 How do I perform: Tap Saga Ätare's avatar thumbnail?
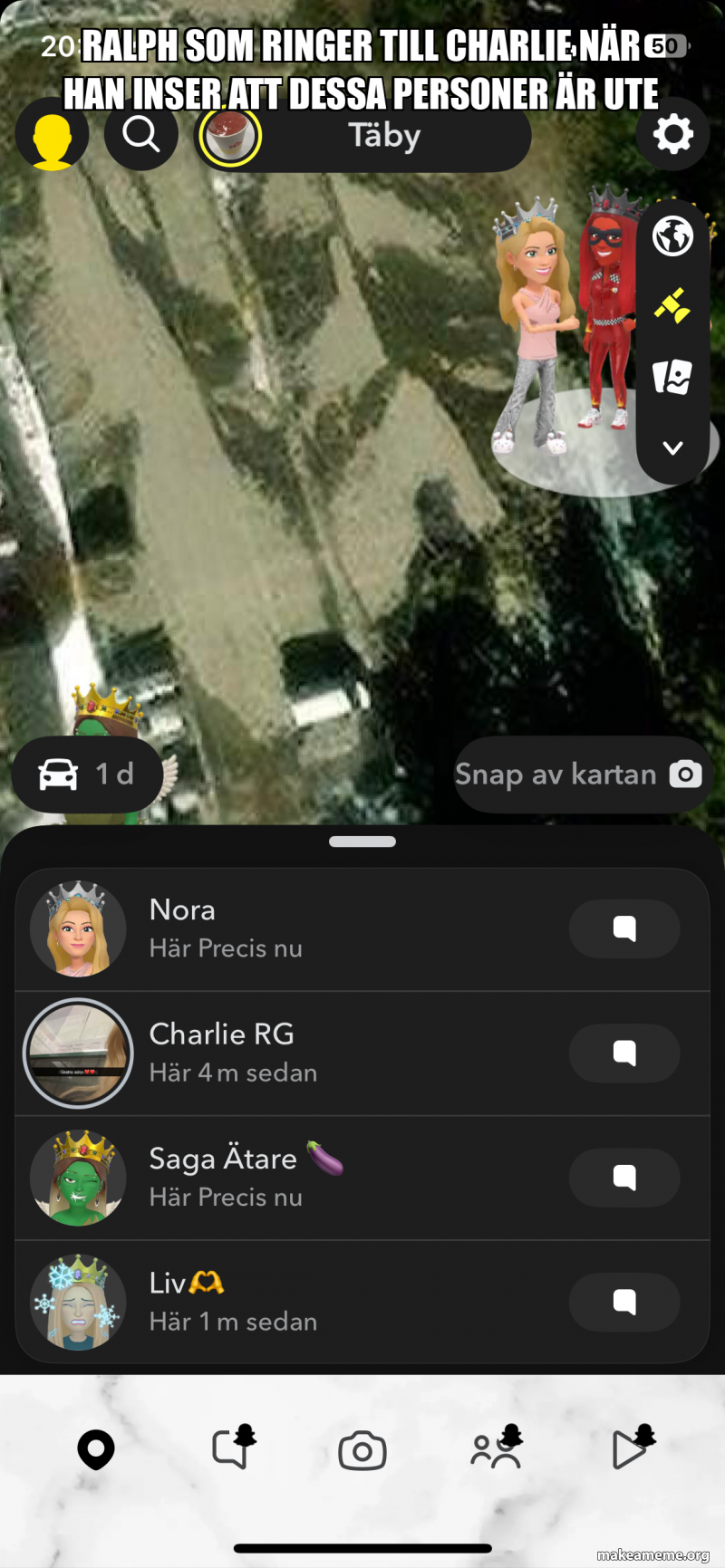pyautogui.click(x=78, y=1178)
